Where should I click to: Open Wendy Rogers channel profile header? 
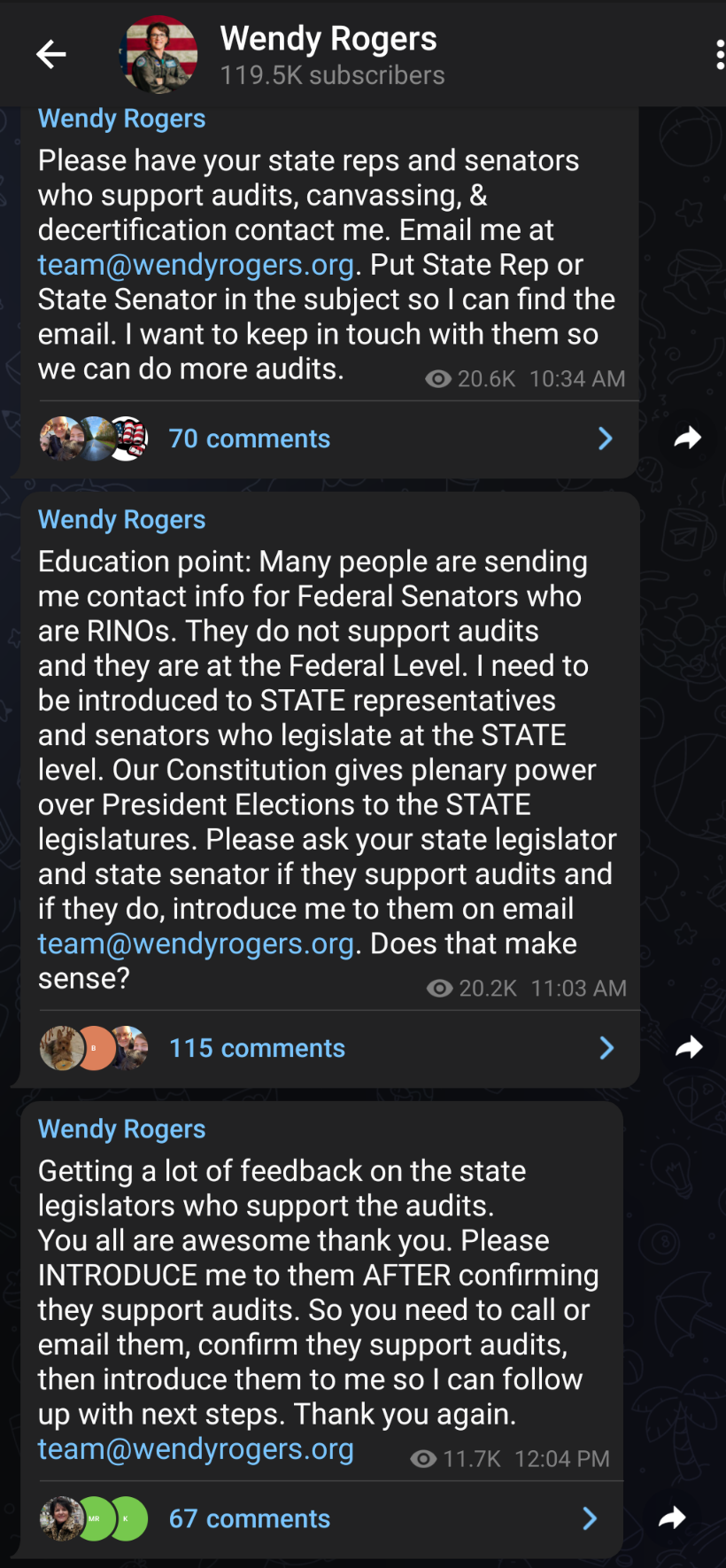point(328,54)
